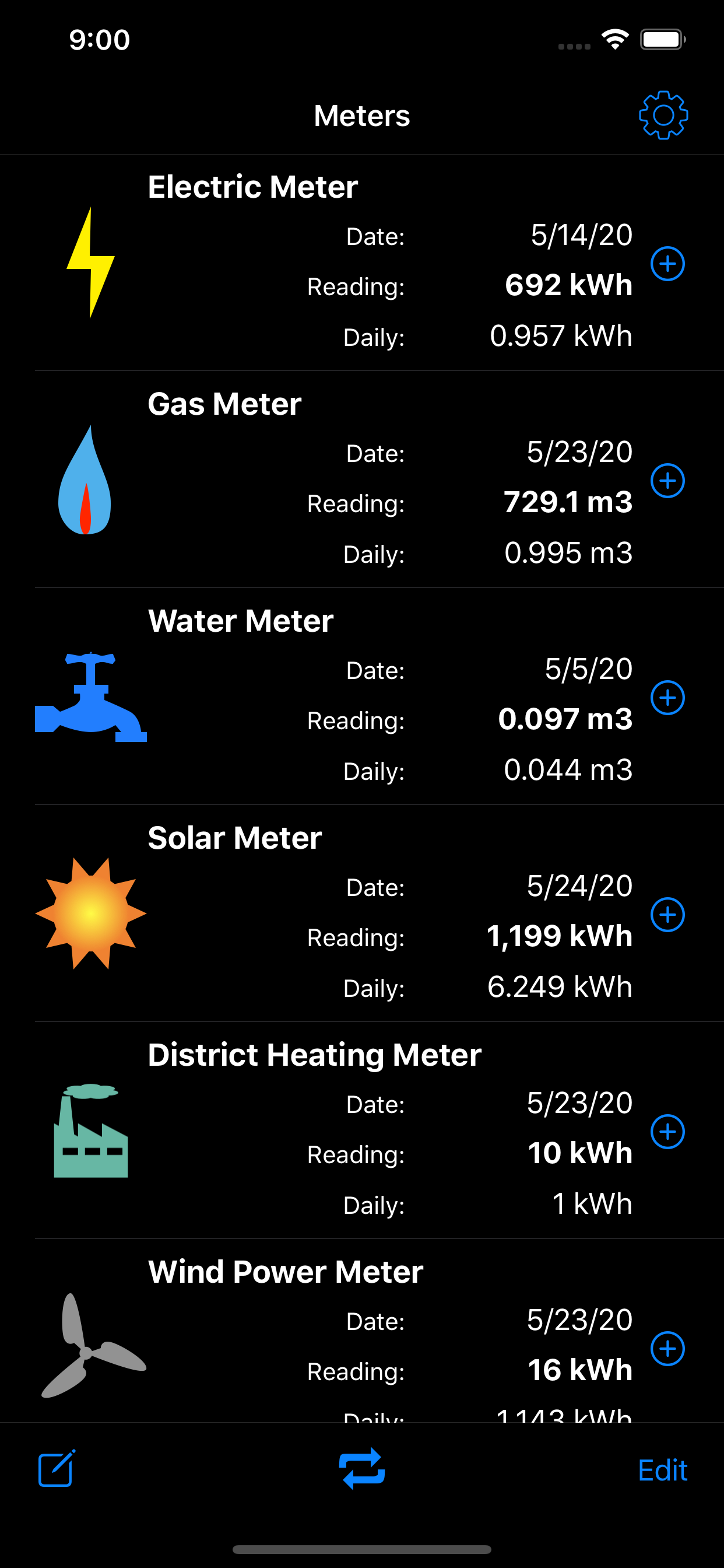Tap Edit to modify the meters list
724x1568 pixels.
pos(663,1470)
